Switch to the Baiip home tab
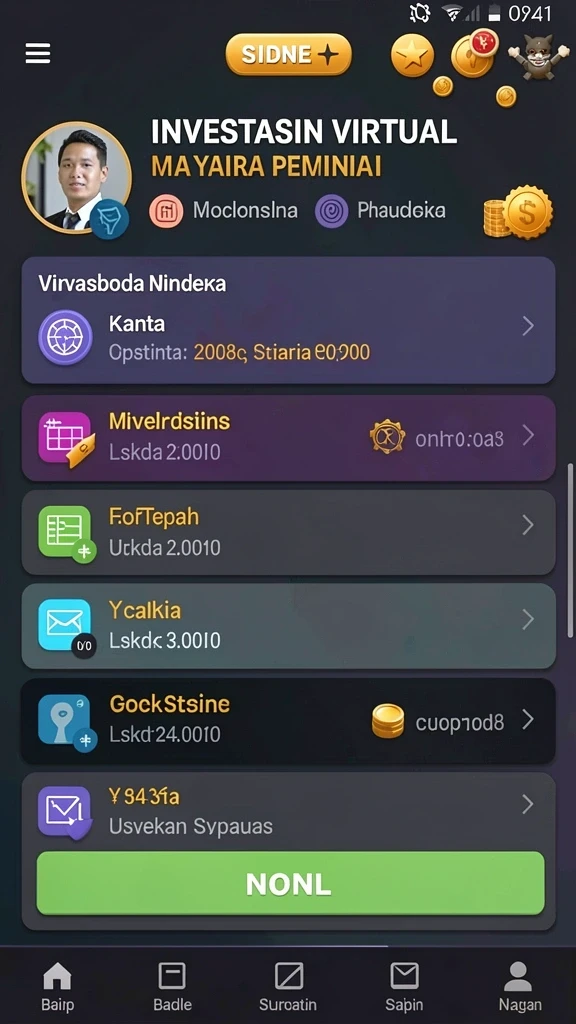The image size is (576, 1024). [x=57, y=986]
